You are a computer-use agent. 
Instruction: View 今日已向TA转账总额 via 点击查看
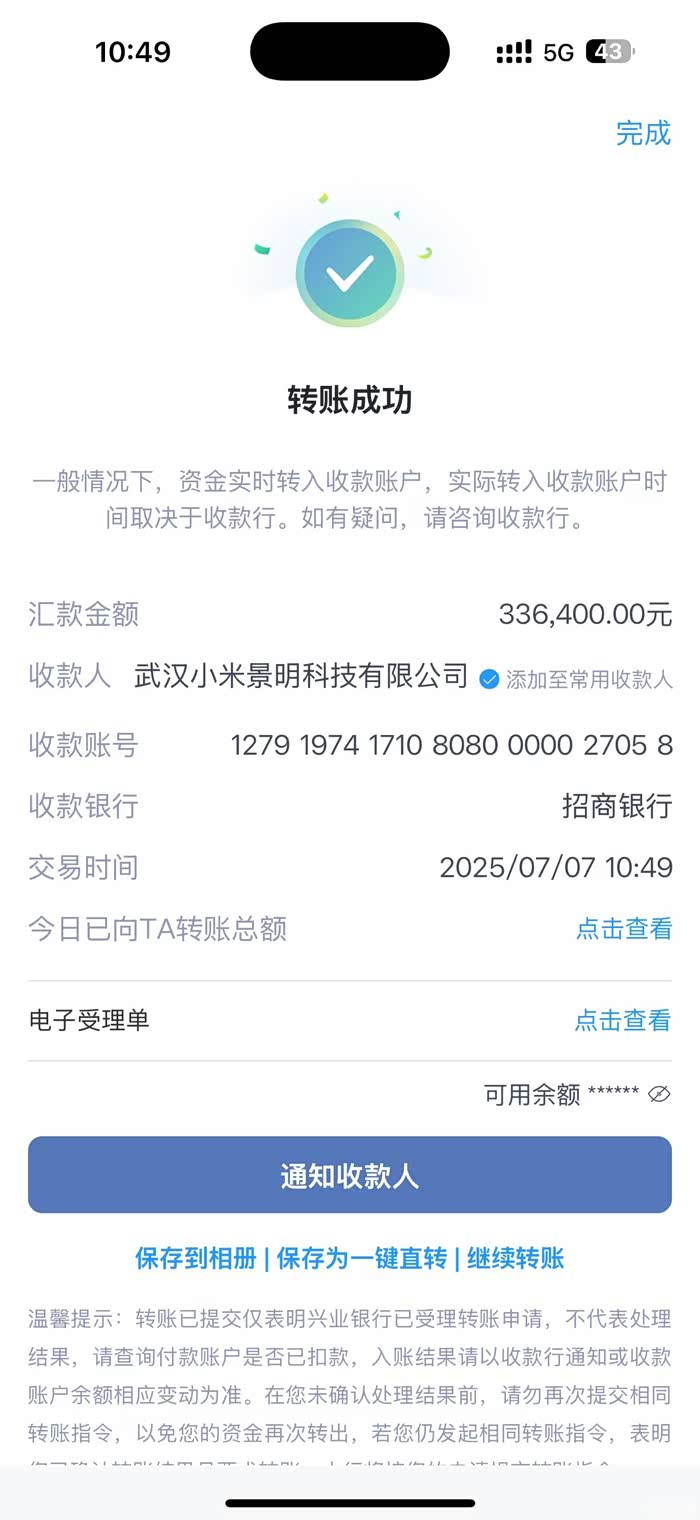(623, 929)
